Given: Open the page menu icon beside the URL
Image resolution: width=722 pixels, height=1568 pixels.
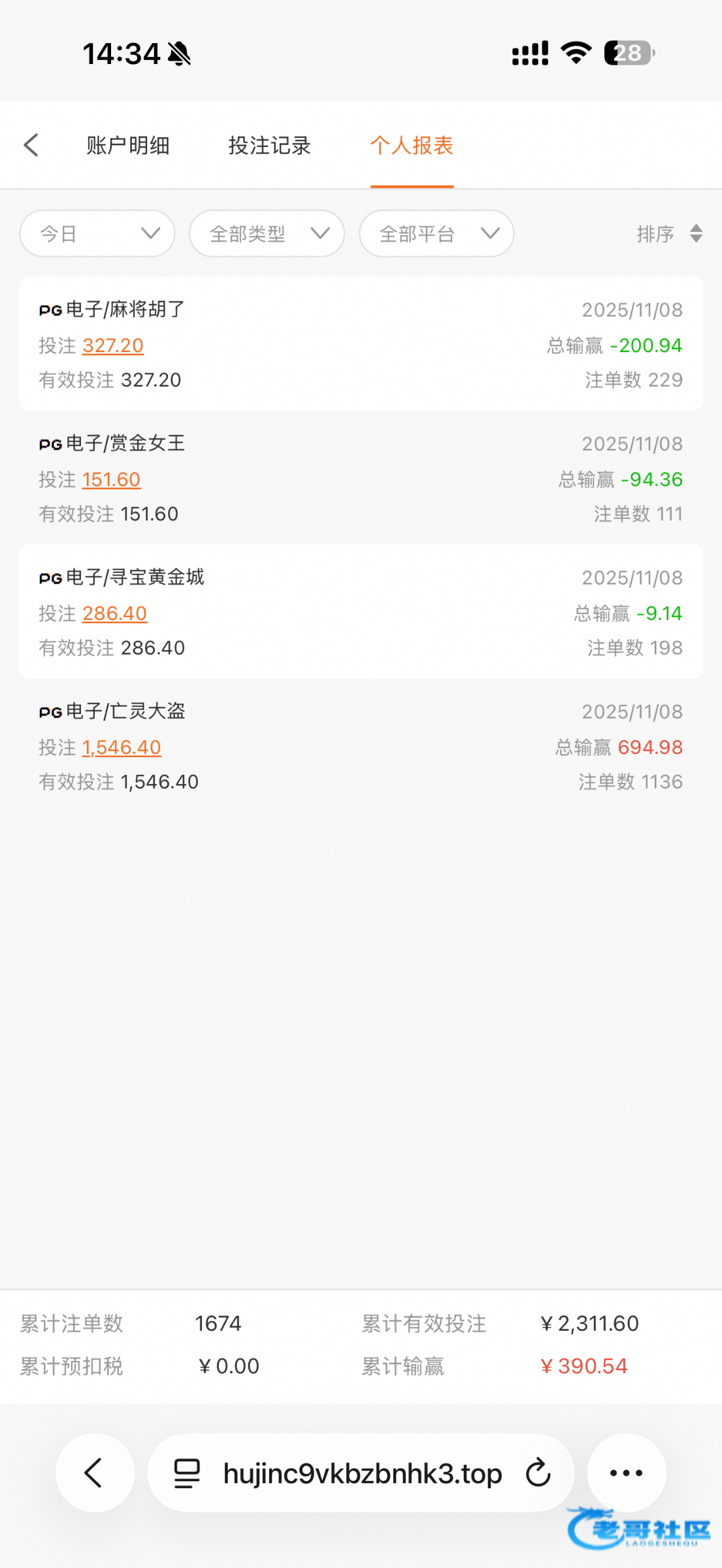Looking at the screenshot, I should [187, 1474].
